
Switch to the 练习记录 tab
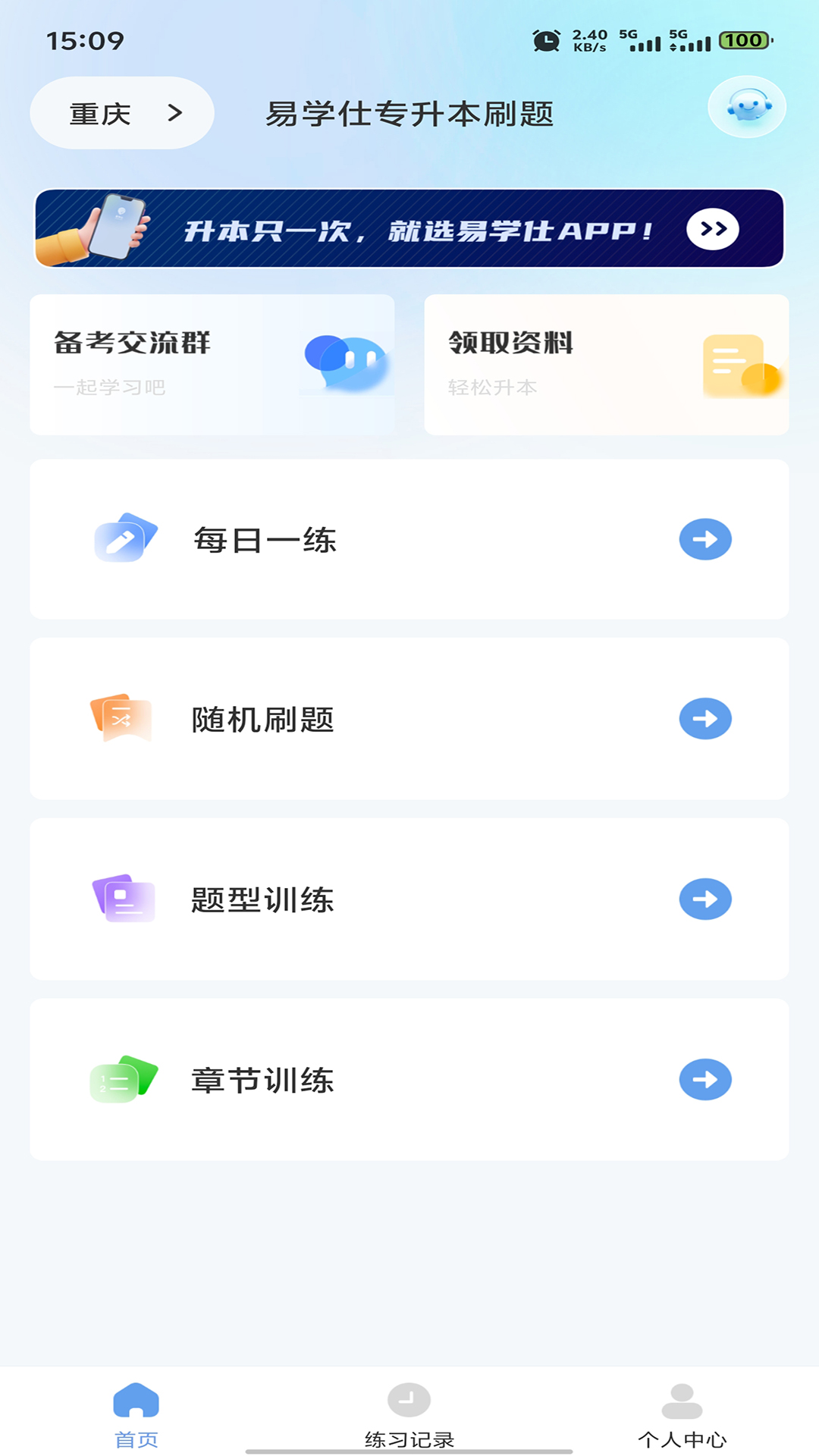409,1414
